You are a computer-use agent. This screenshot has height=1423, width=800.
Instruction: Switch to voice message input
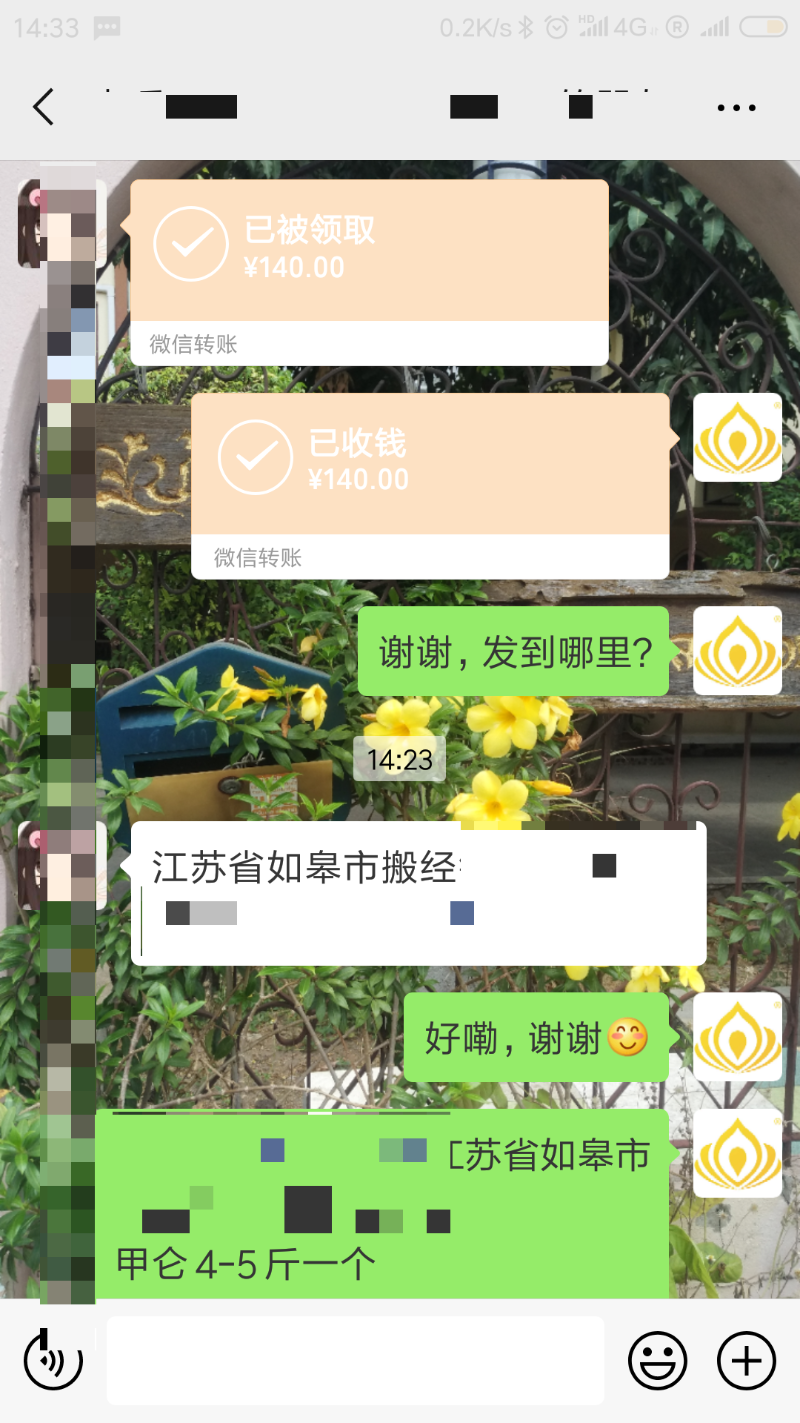[52, 1360]
